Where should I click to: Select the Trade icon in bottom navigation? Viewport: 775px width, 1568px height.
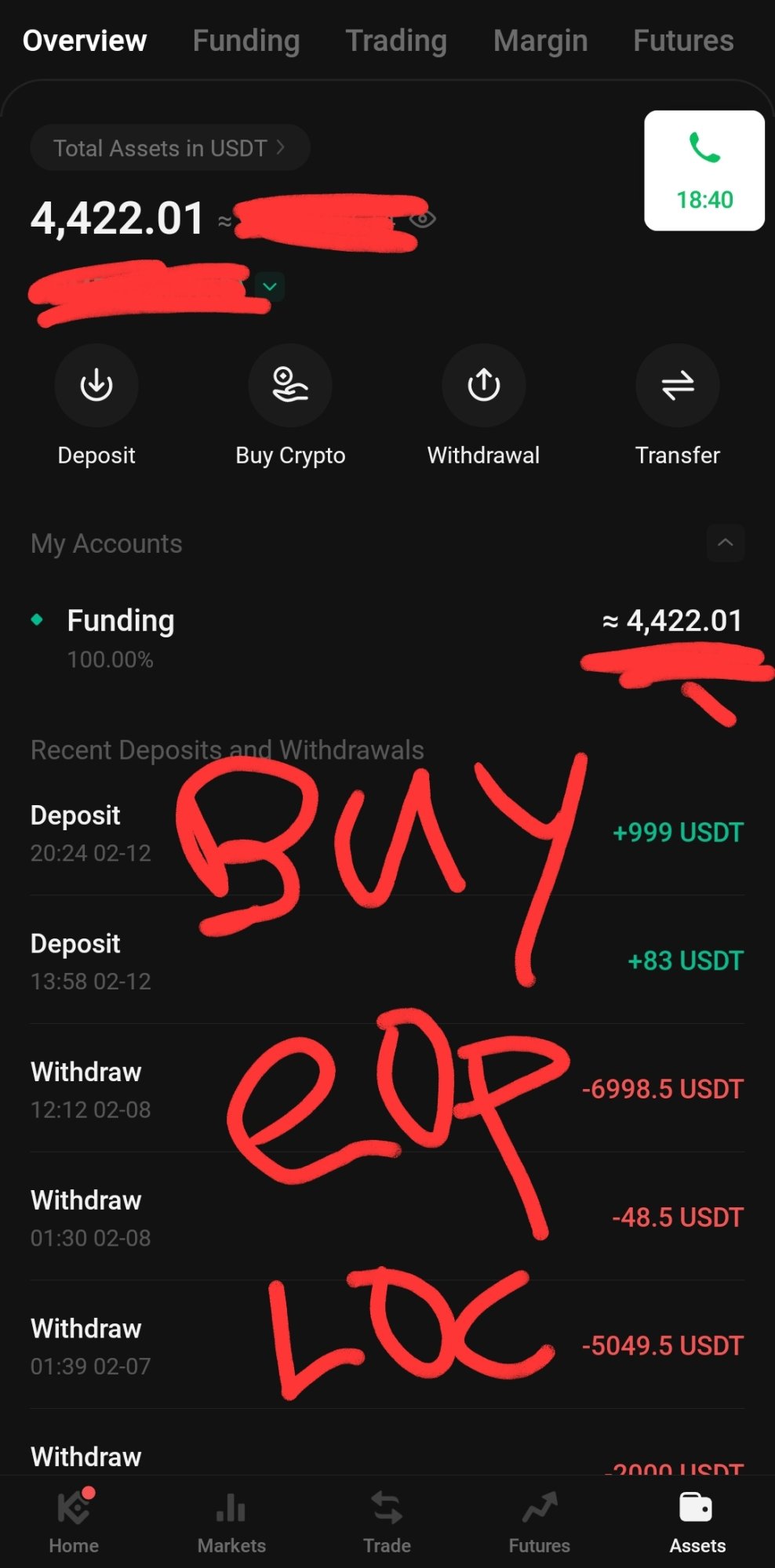(x=387, y=1507)
